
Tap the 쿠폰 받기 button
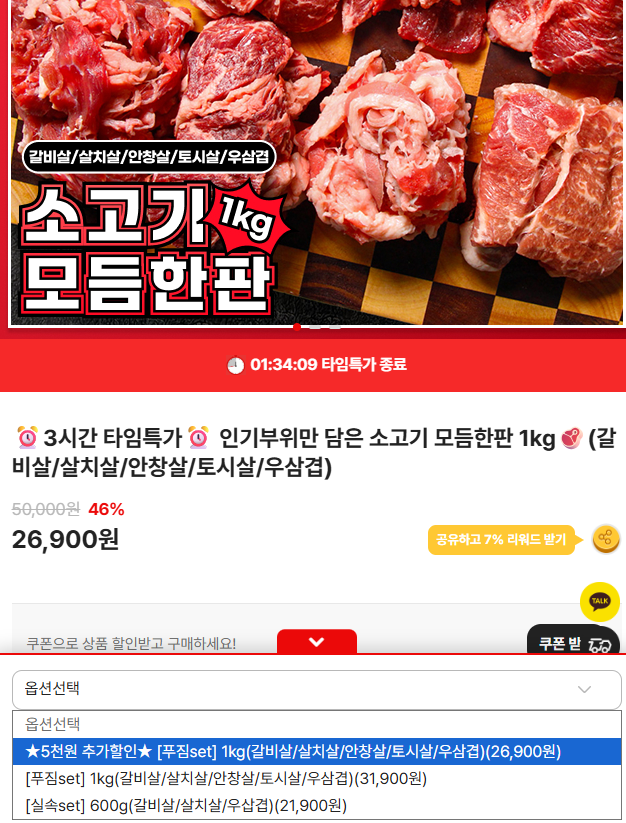pos(573,641)
